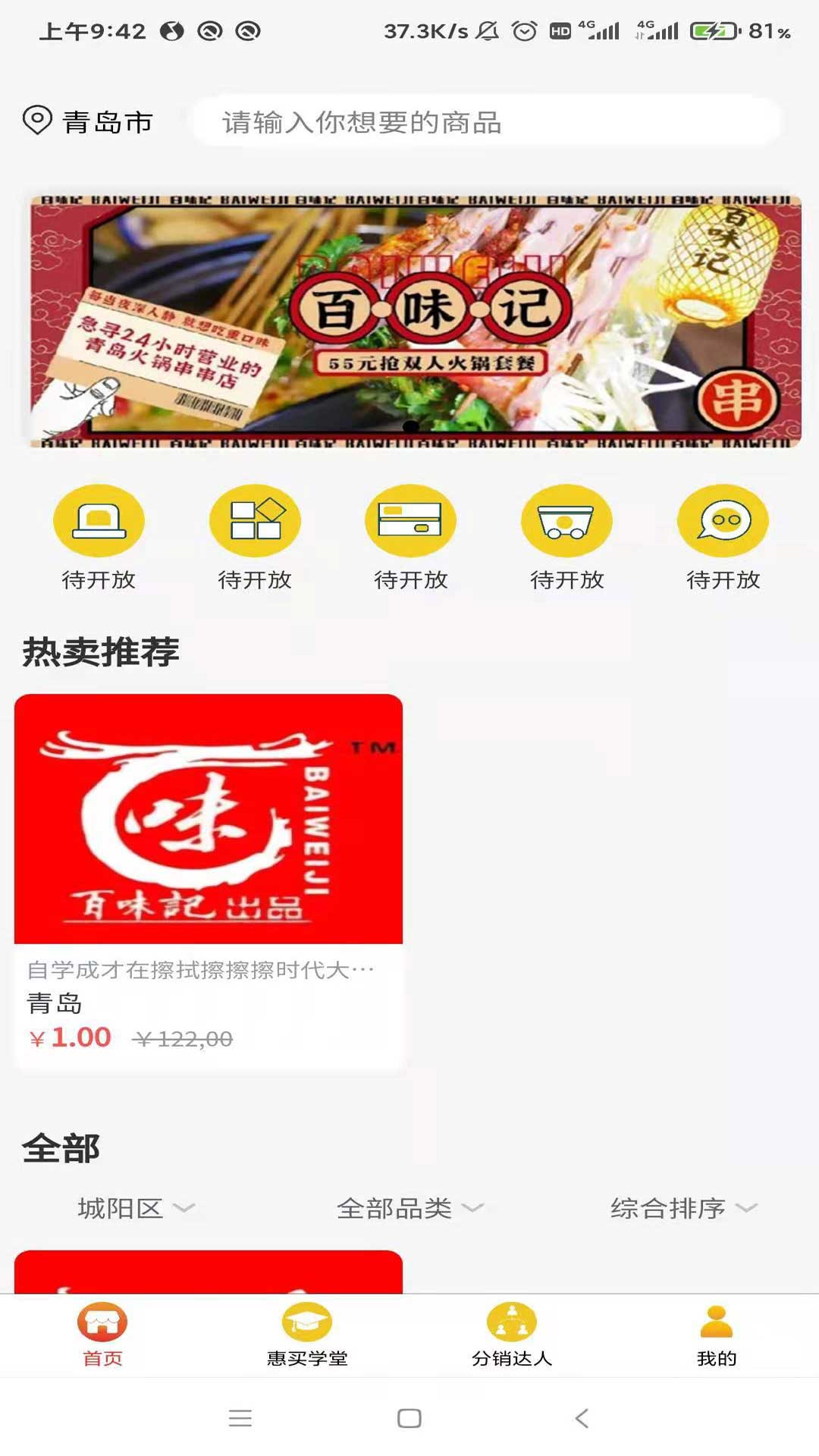Screen dimensions: 819x1456
Task: Switch to the 惠买学堂 tab
Action: [x=307, y=1335]
